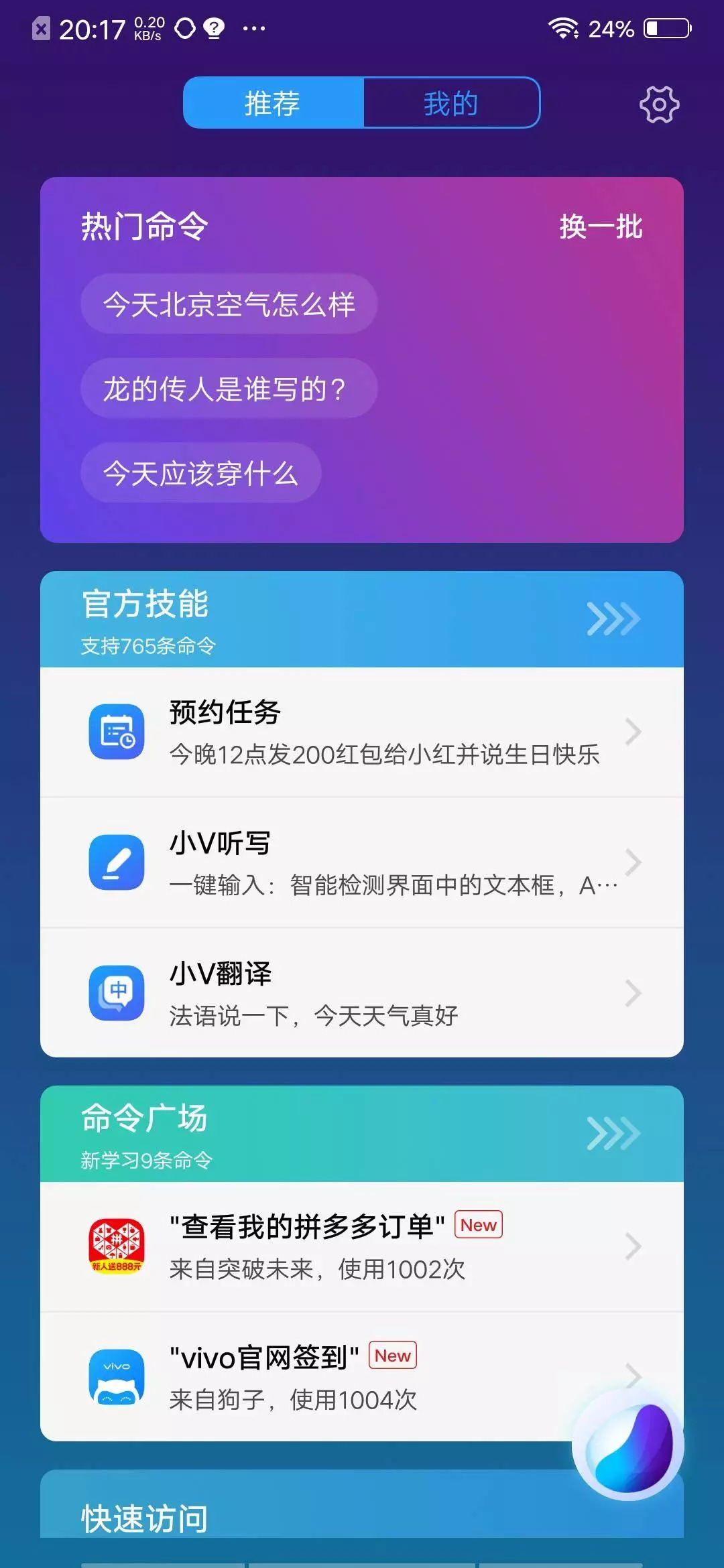The height and width of the screenshot is (1568, 724).
Task: Open the 查看我的拼多多订单 command
Action: click(362, 1246)
